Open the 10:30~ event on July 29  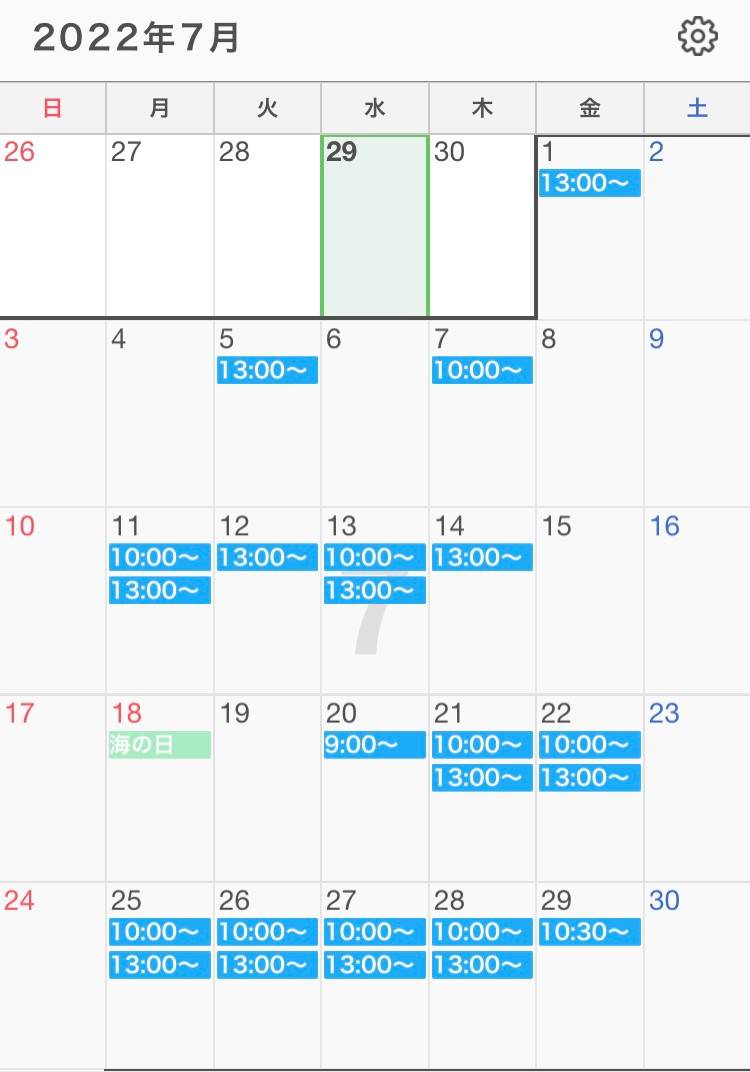[x=590, y=932]
